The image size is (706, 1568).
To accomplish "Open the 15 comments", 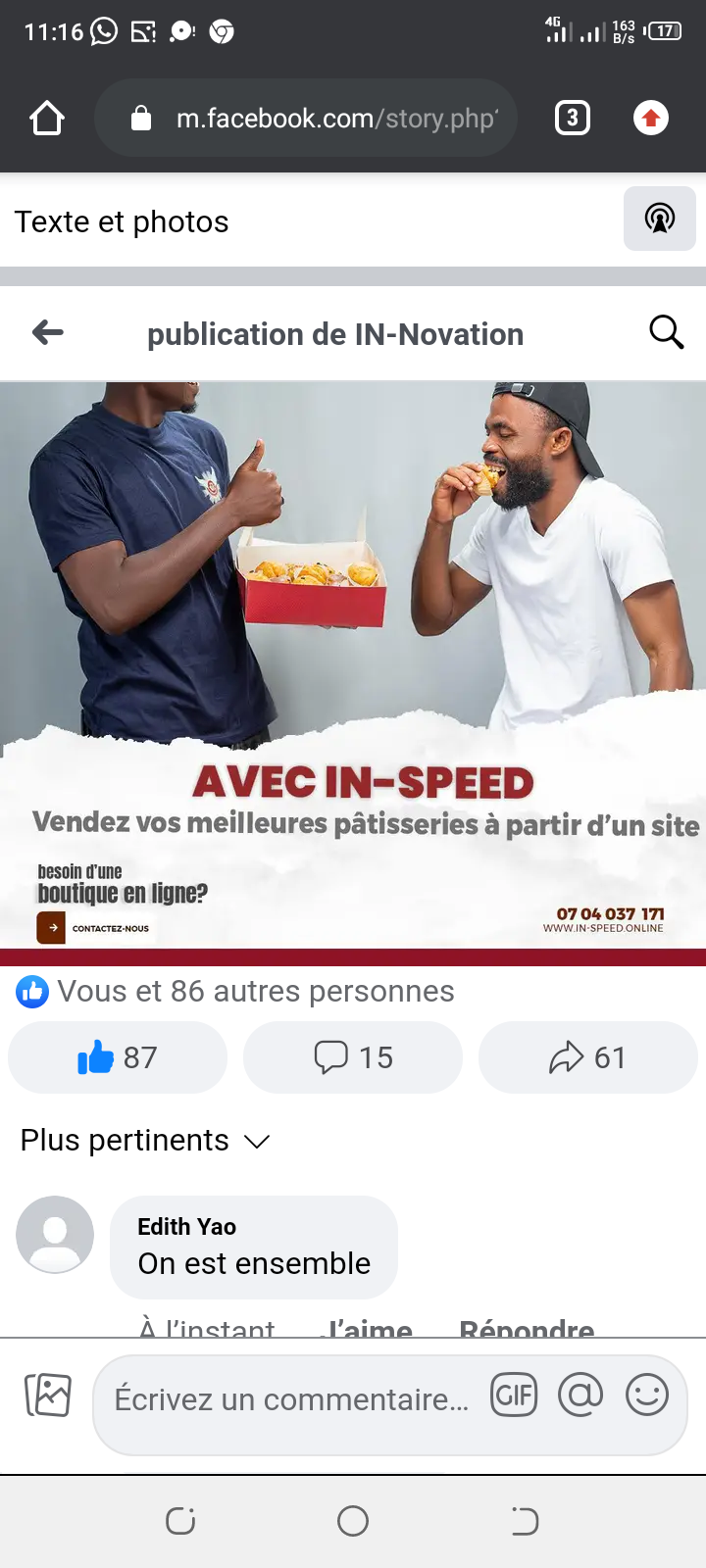I will (x=353, y=1057).
